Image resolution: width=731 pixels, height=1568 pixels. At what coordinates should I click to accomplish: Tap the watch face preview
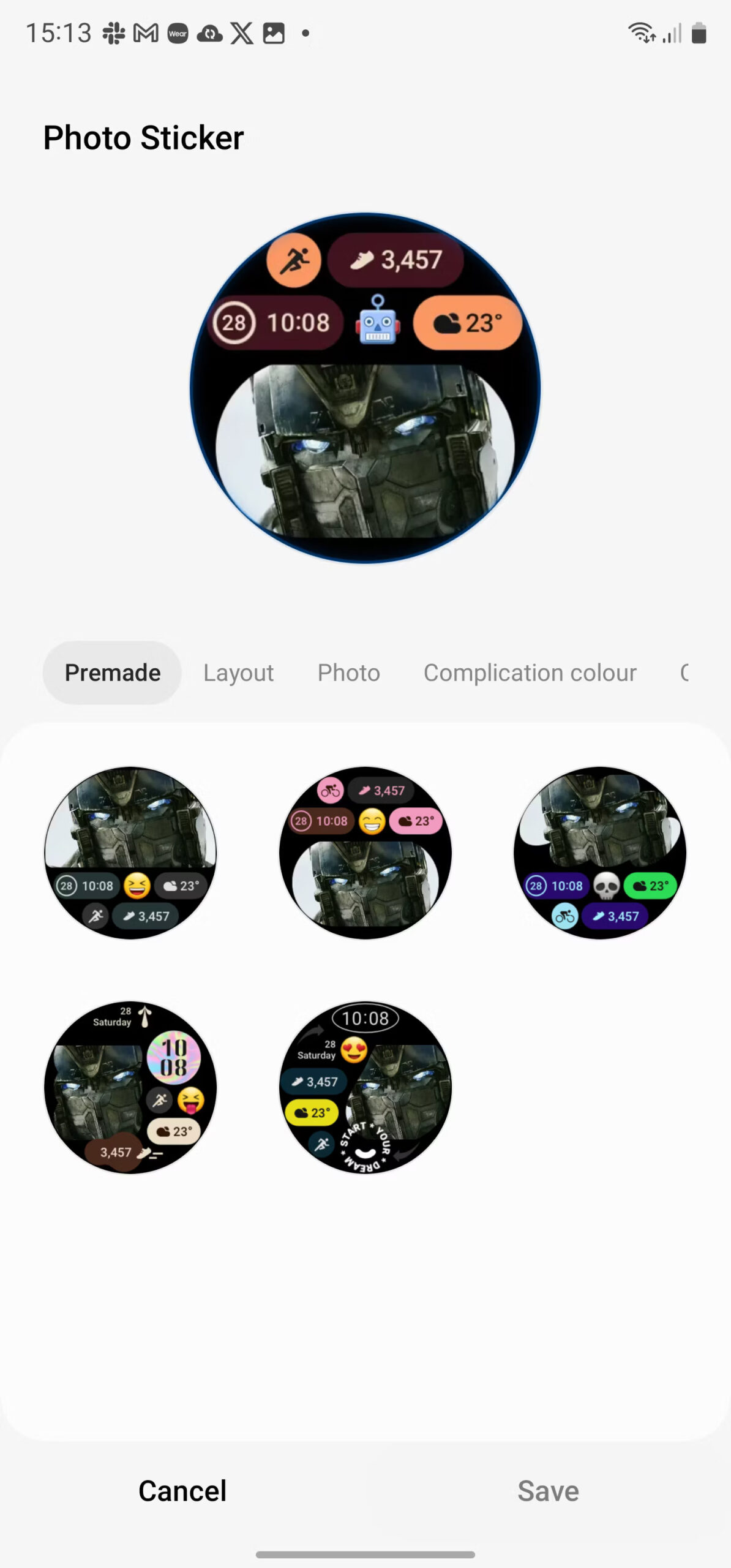point(365,388)
